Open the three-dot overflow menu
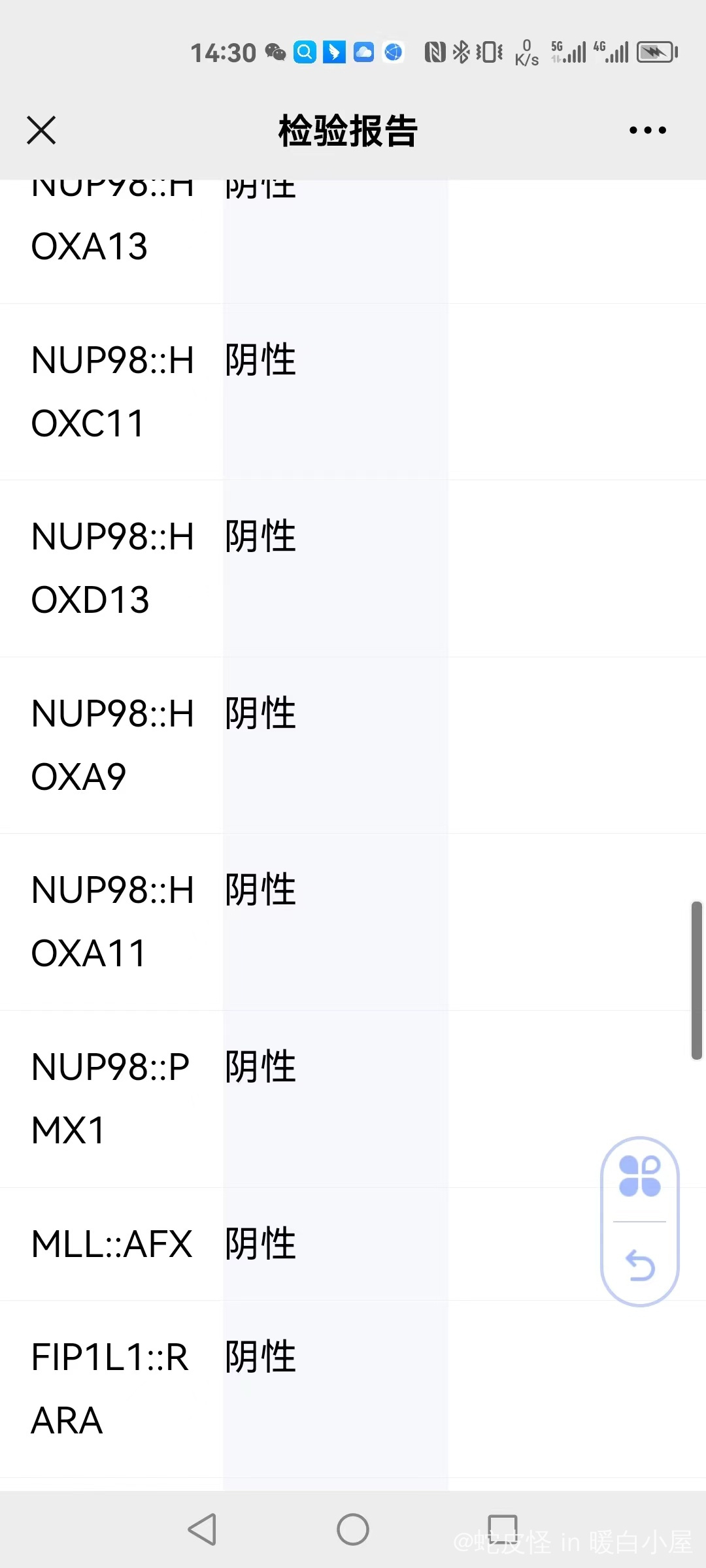Image resolution: width=706 pixels, height=1568 pixels. [647, 130]
